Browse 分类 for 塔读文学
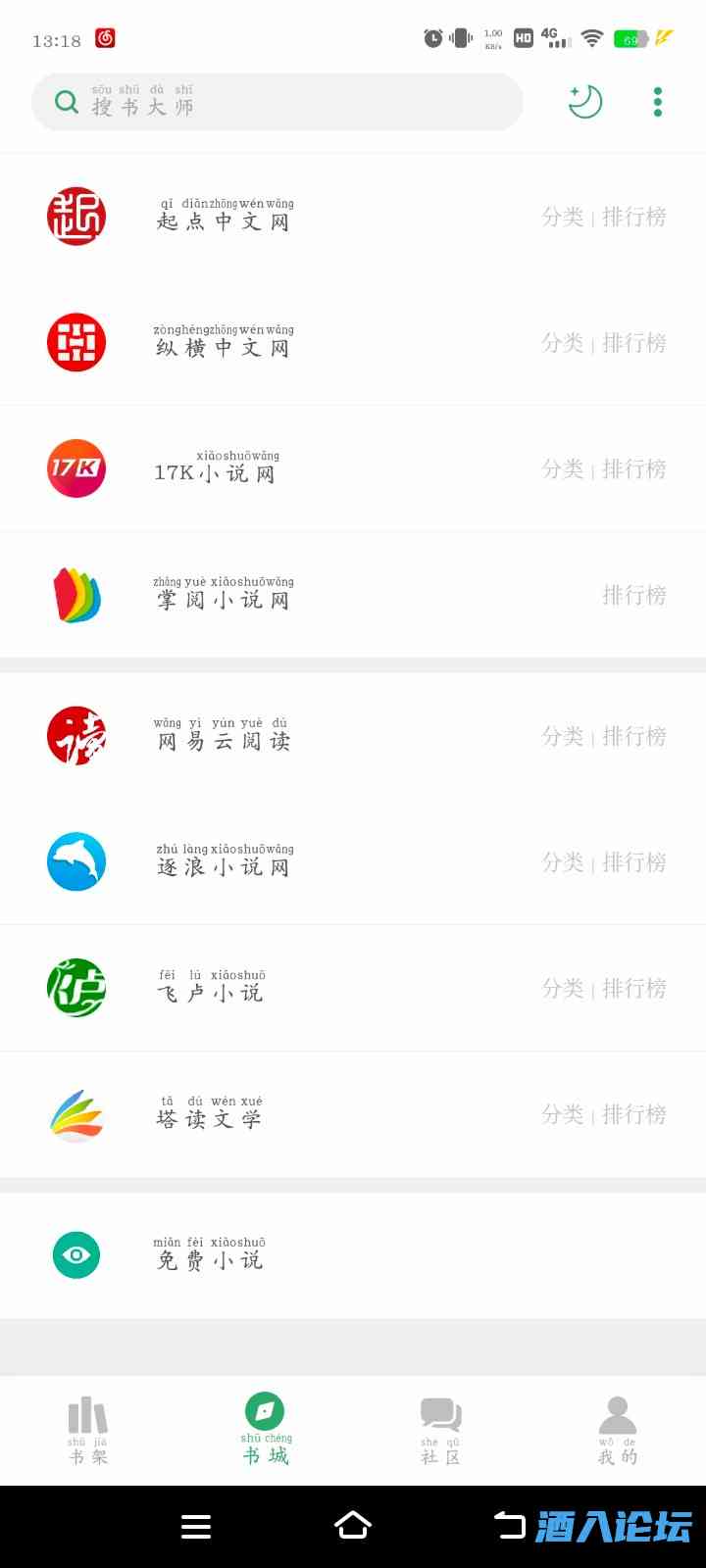The width and height of the screenshot is (706, 1568). coord(563,1114)
